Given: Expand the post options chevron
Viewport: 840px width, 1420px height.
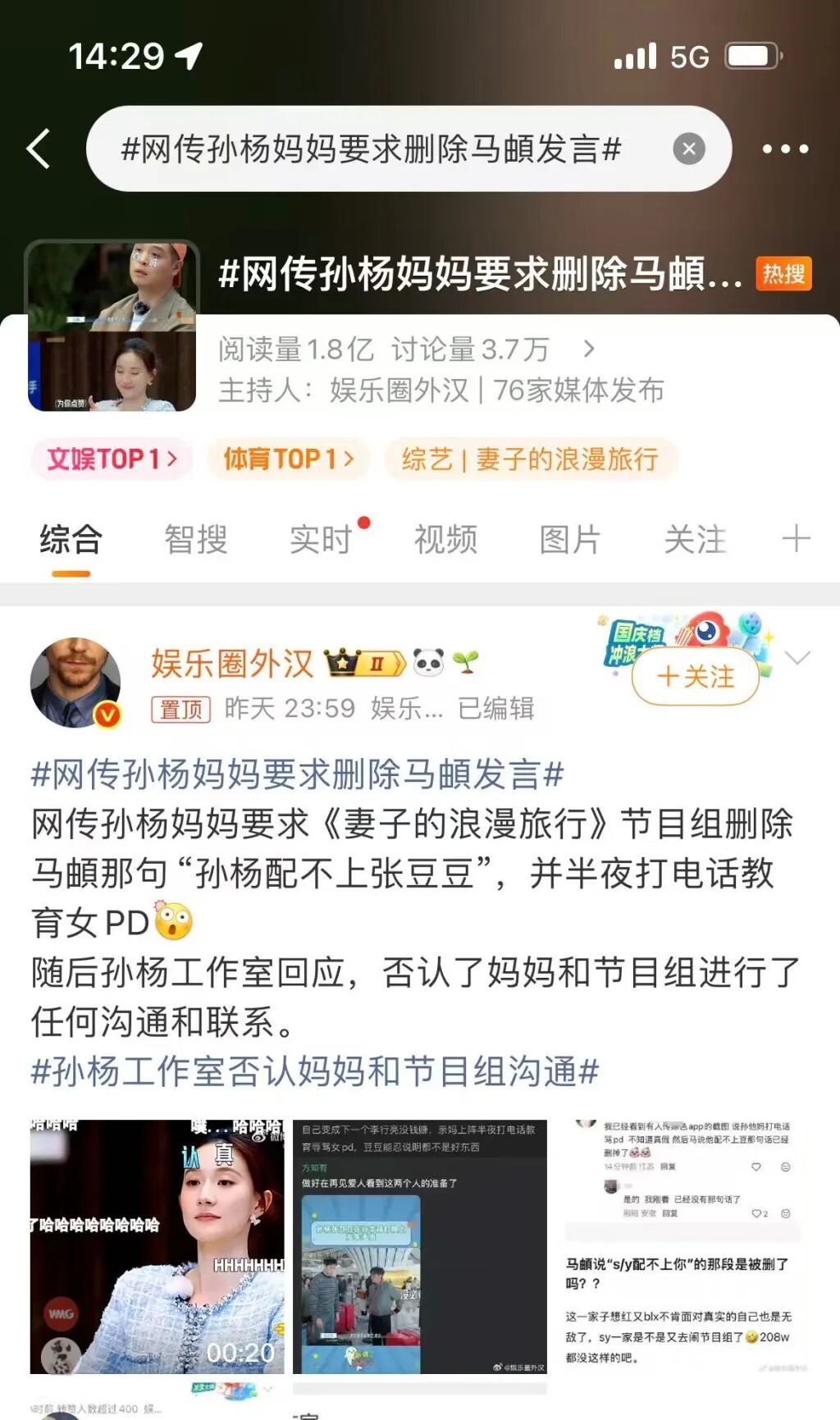Looking at the screenshot, I should [797, 658].
